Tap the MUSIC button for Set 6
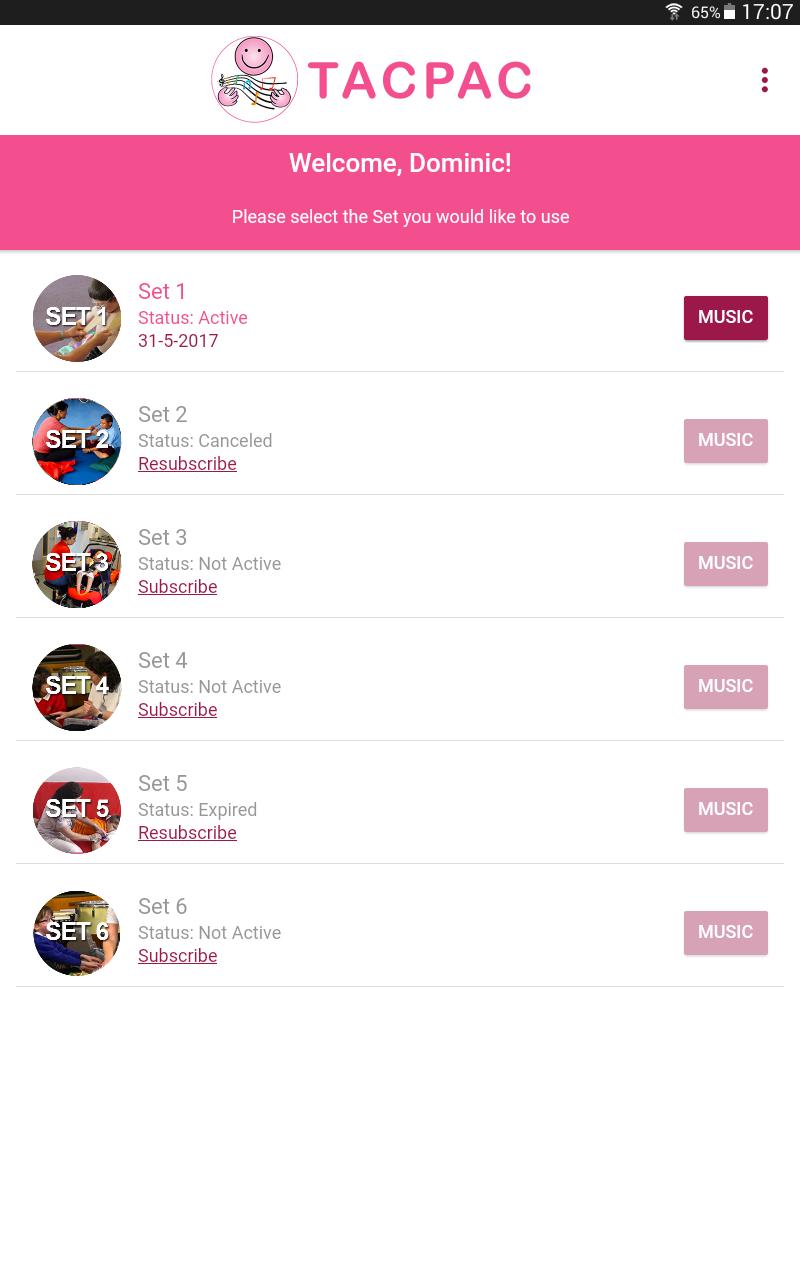 tap(726, 932)
